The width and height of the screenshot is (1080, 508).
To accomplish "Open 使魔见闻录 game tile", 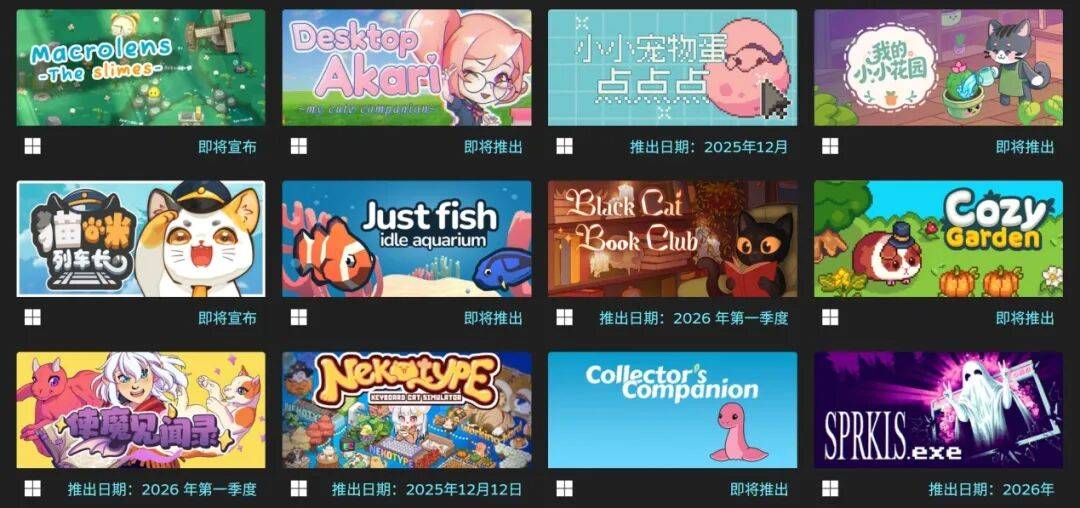I will [141, 409].
